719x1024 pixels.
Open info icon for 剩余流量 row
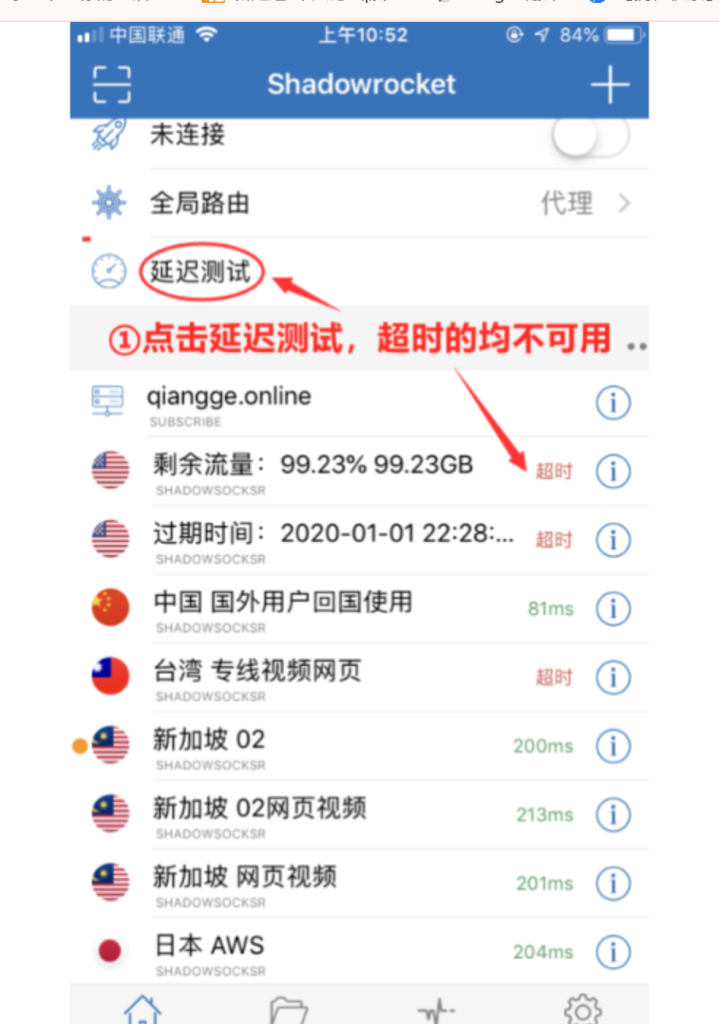pyautogui.click(x=613, y=471)
